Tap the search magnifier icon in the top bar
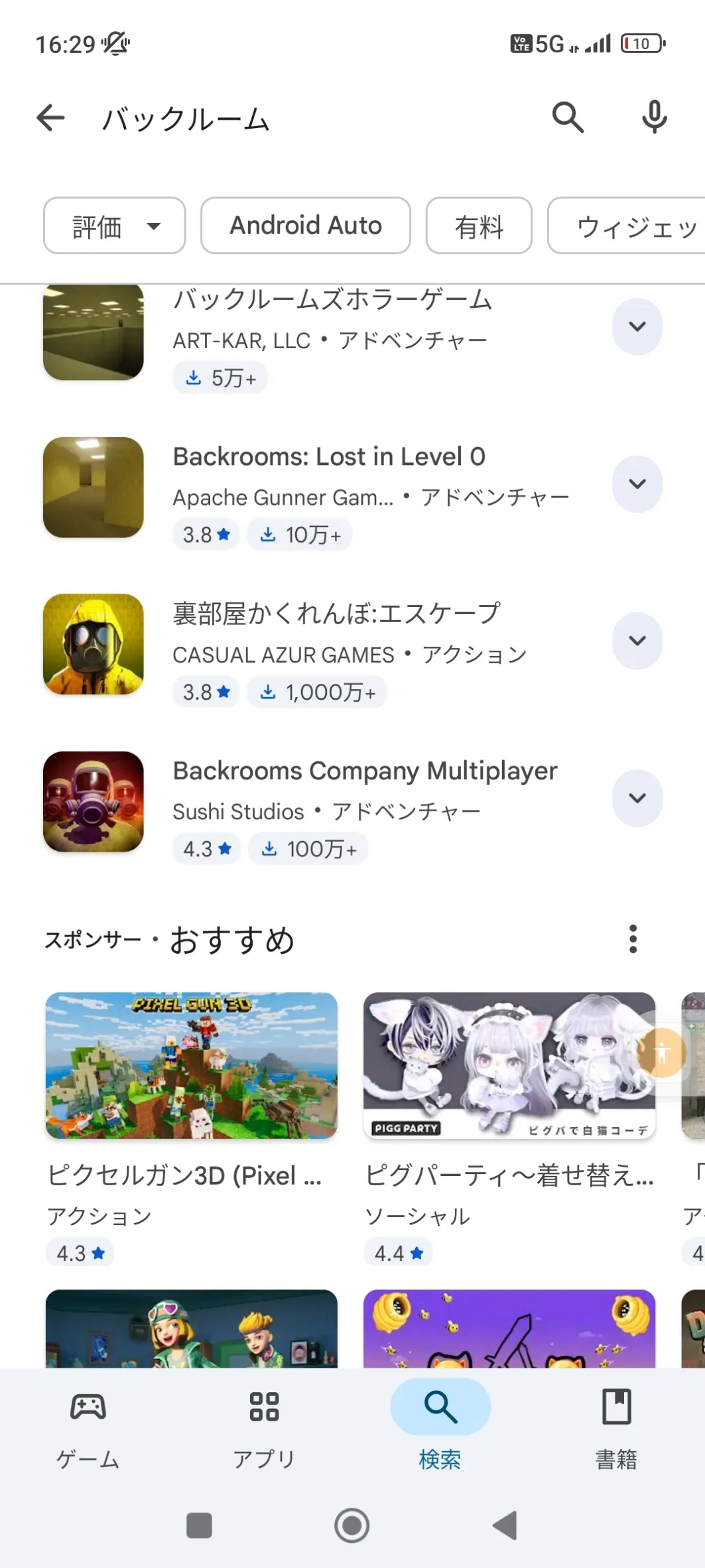The image size is (705, 1568). click(568, 117)
